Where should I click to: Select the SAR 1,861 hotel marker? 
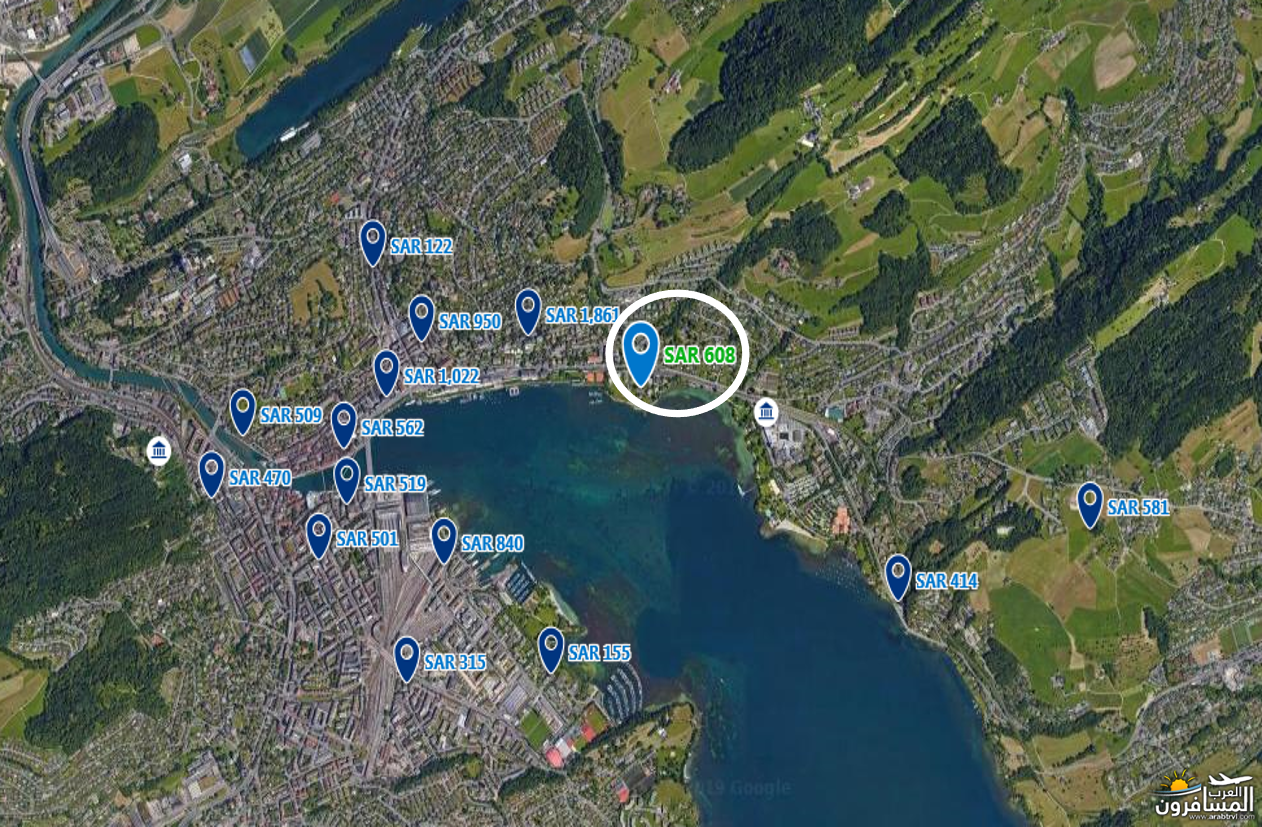click(528, 309)
